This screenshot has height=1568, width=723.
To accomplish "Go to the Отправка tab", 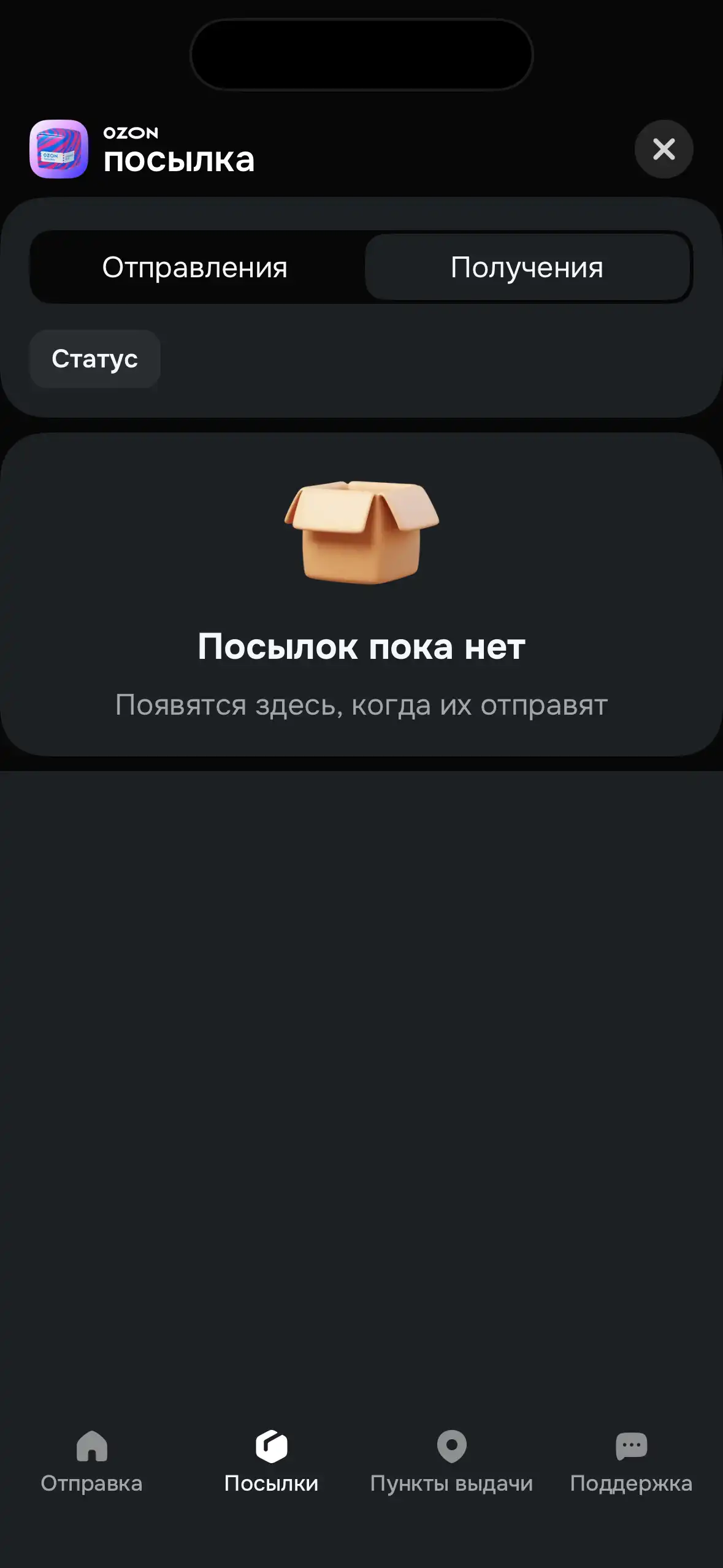I will [91, 1461].
